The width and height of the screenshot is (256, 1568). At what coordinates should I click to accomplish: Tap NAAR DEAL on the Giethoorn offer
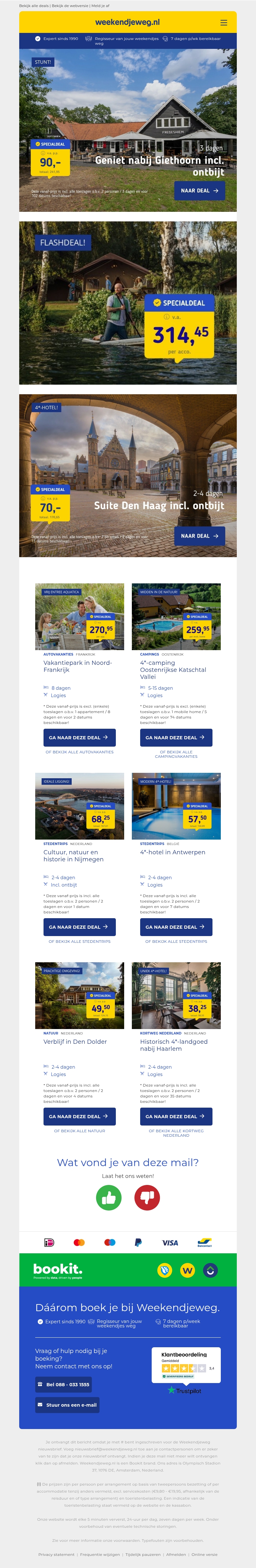tap(199, 190)
